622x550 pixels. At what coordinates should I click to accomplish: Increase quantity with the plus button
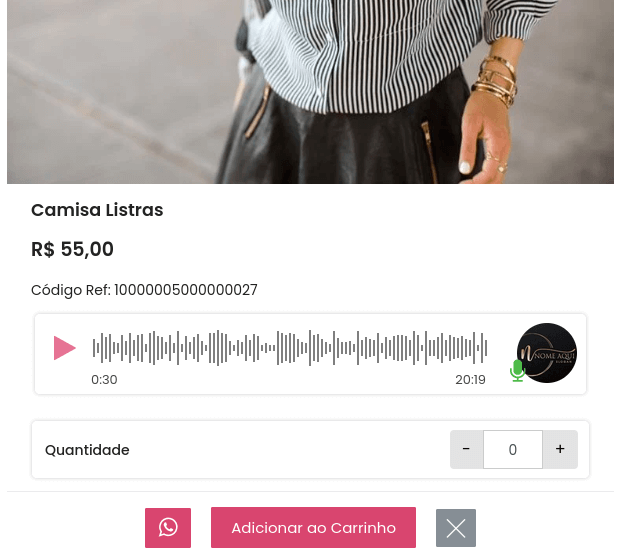(x=560, y=450)
